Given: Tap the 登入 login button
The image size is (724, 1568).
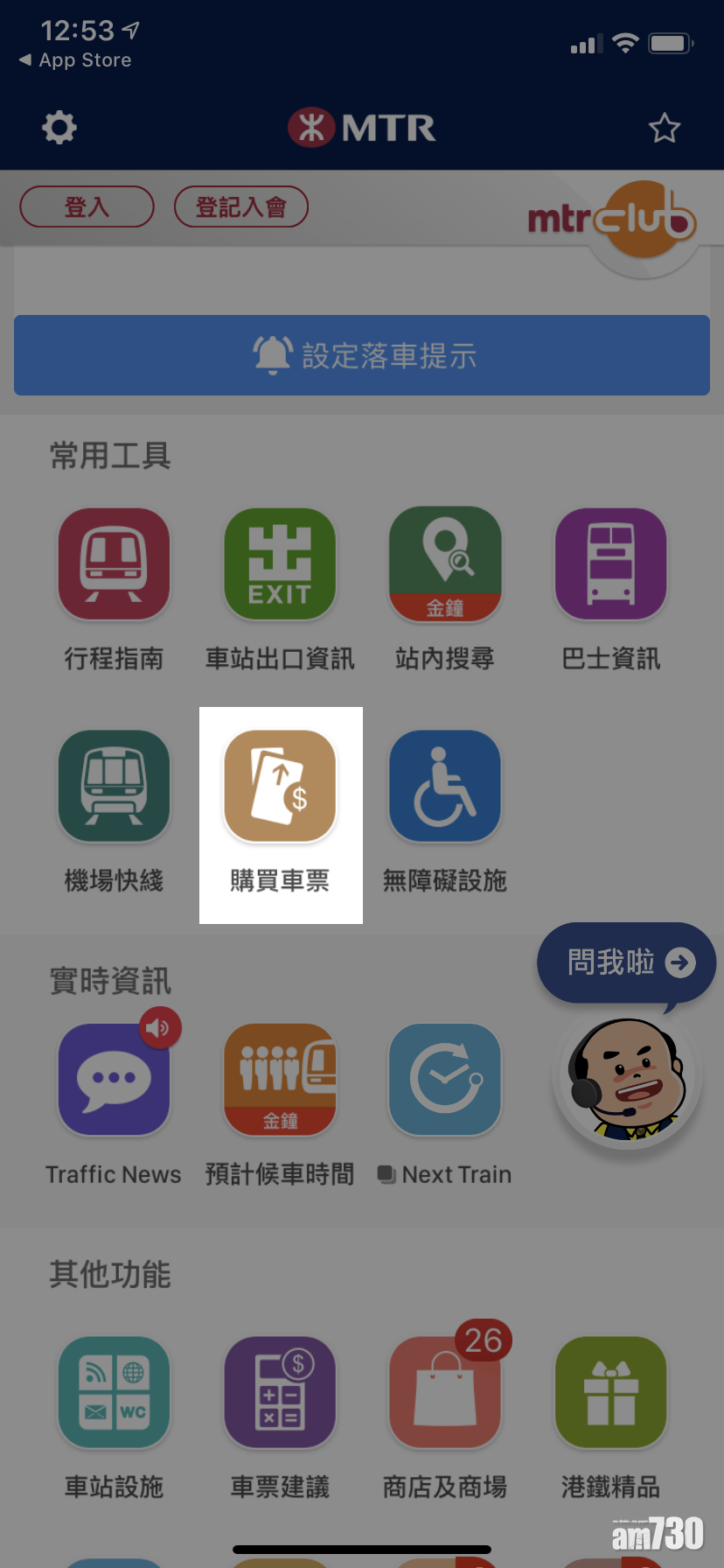Looking at the screenshot, I should point(87,207).
